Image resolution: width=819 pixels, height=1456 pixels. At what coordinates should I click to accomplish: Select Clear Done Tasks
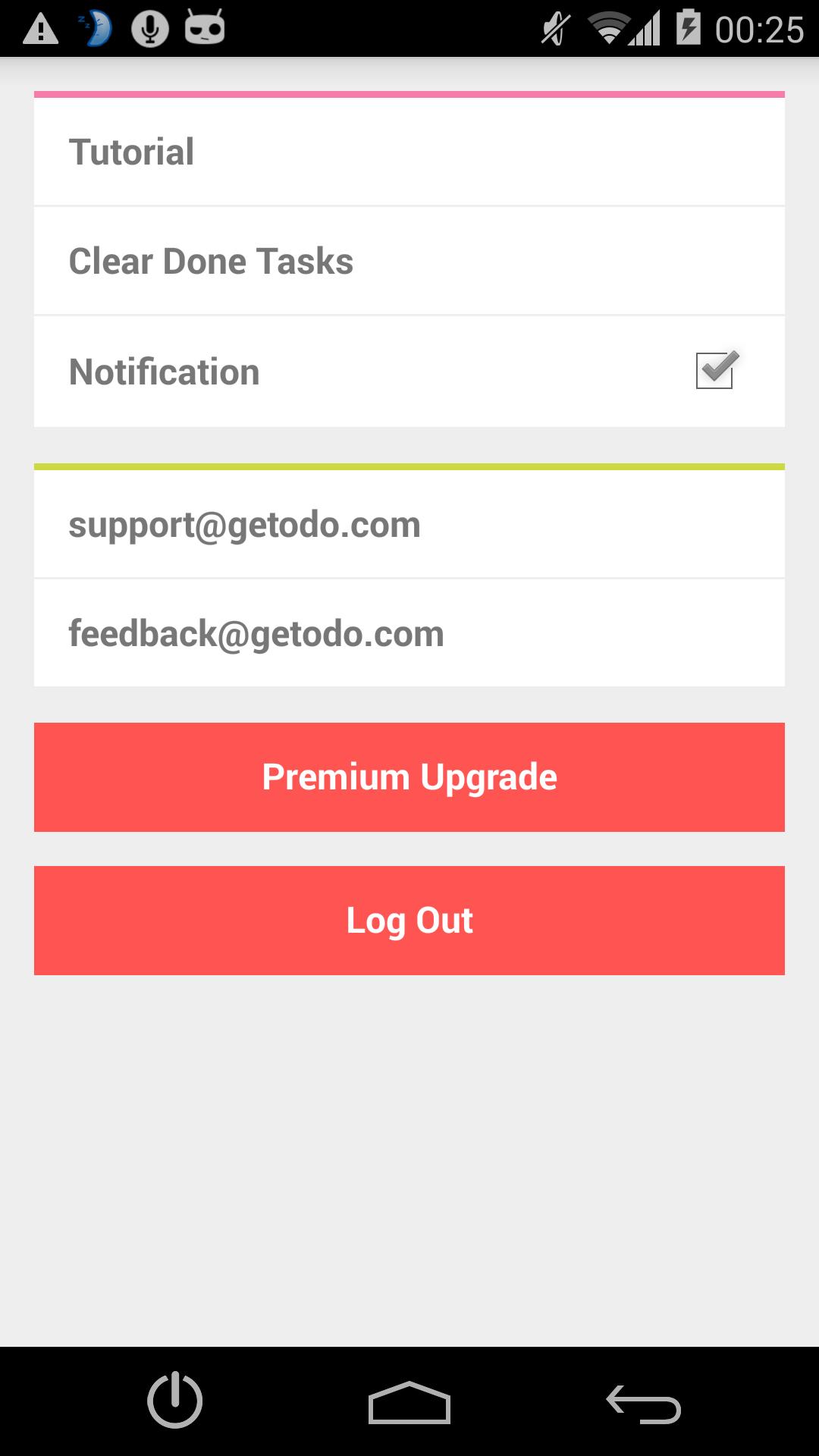pyautogui.click(x=409, y=261)
